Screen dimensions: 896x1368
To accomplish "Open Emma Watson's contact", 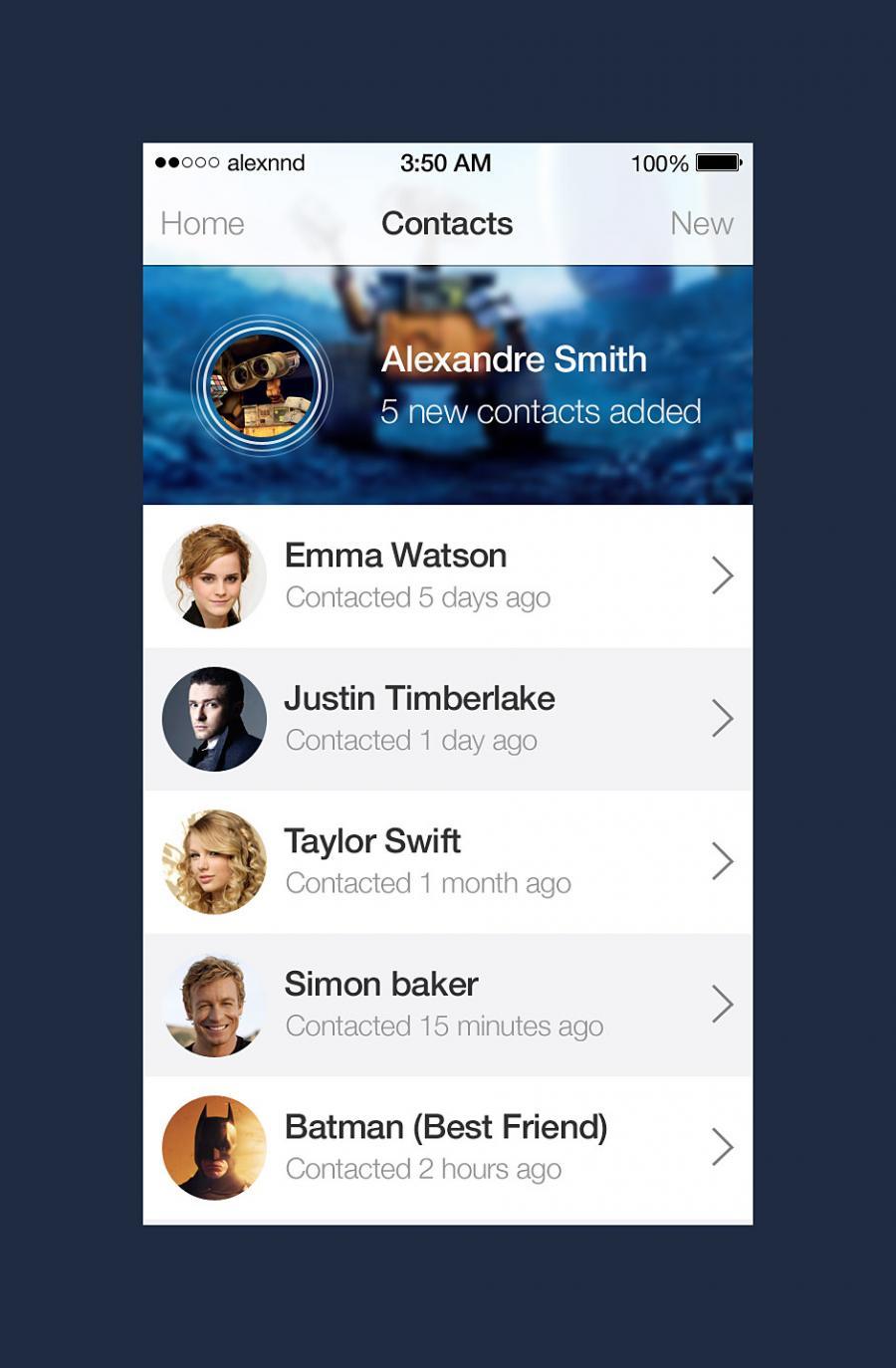I will point(447,575).
